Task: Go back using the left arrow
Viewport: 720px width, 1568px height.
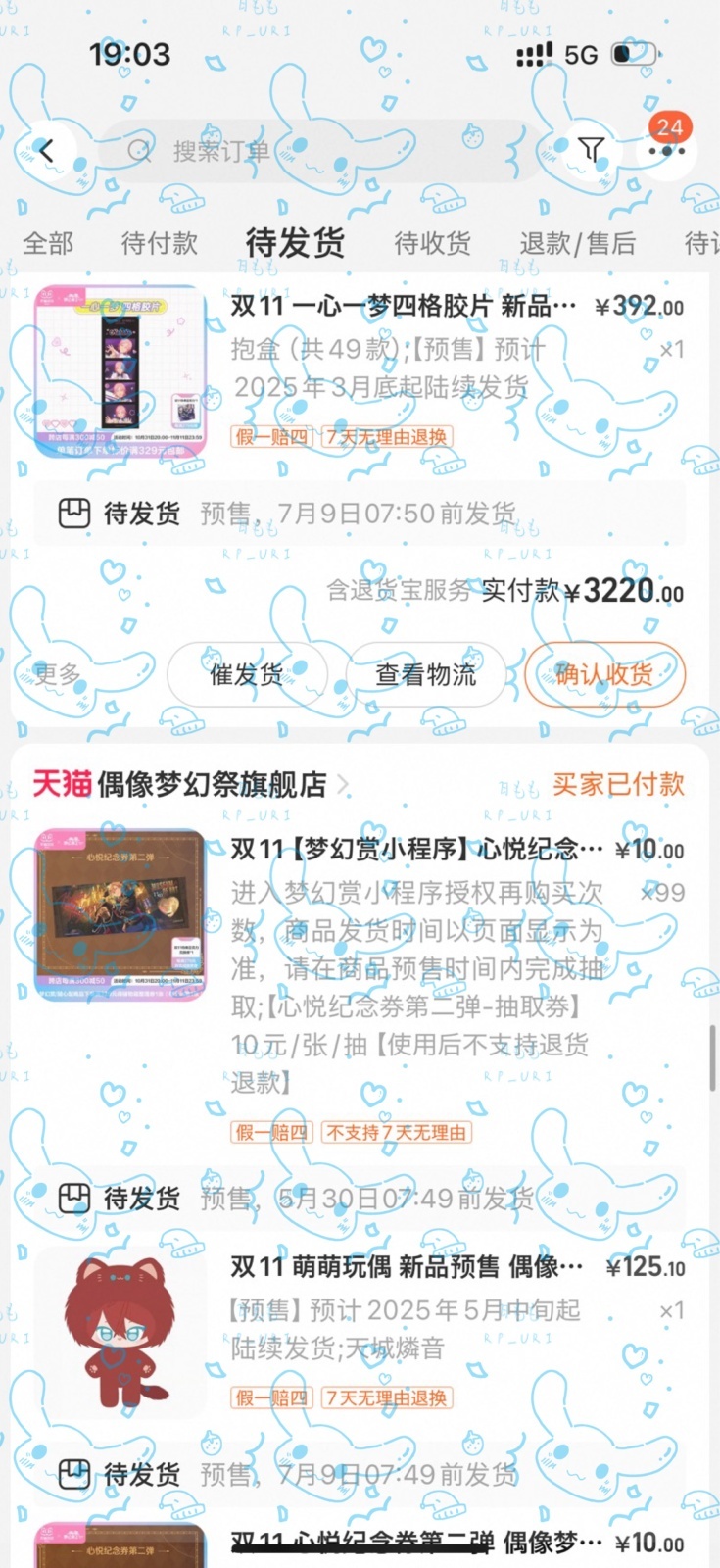Action: point(46,150)
